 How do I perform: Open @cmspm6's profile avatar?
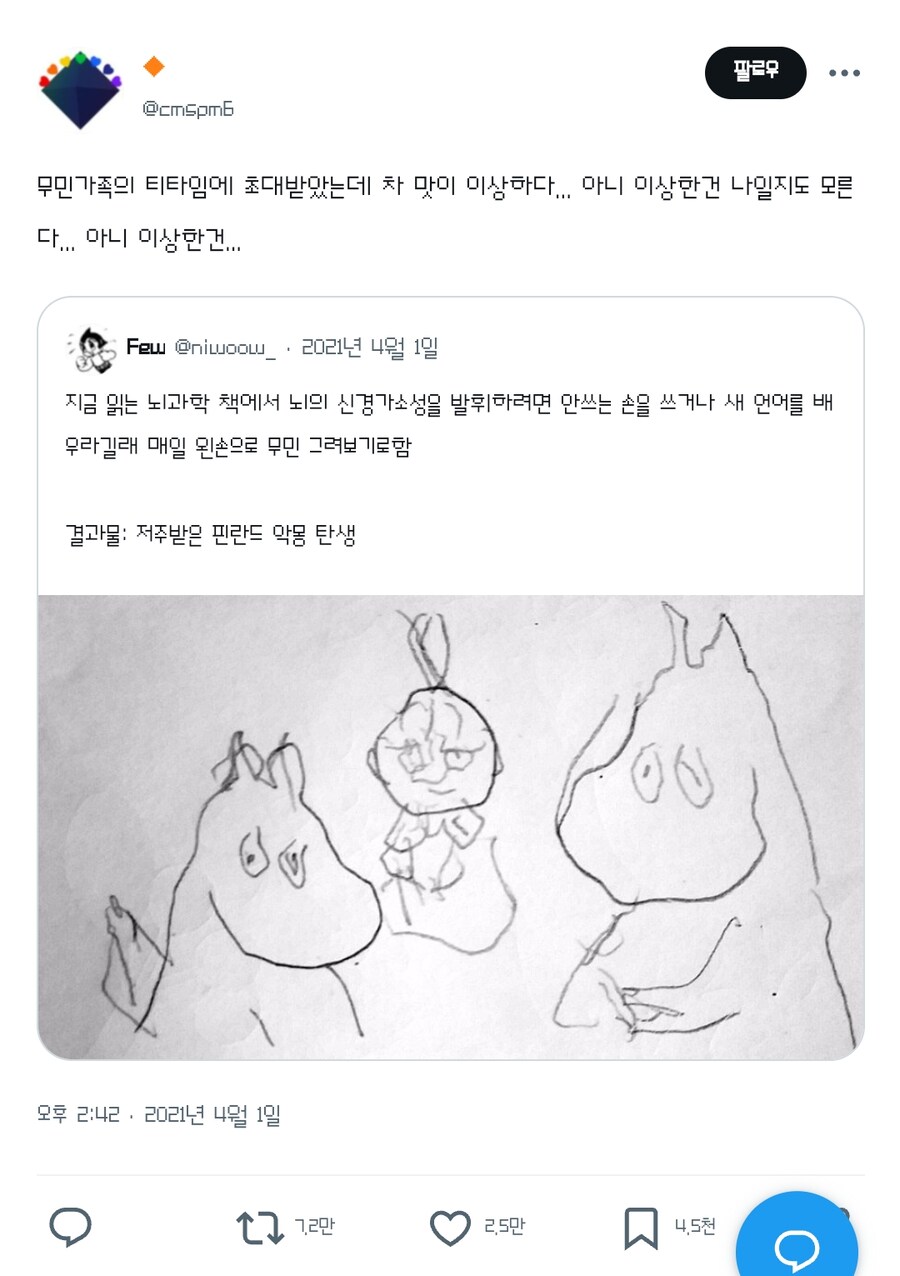click(x=79, y=89)
